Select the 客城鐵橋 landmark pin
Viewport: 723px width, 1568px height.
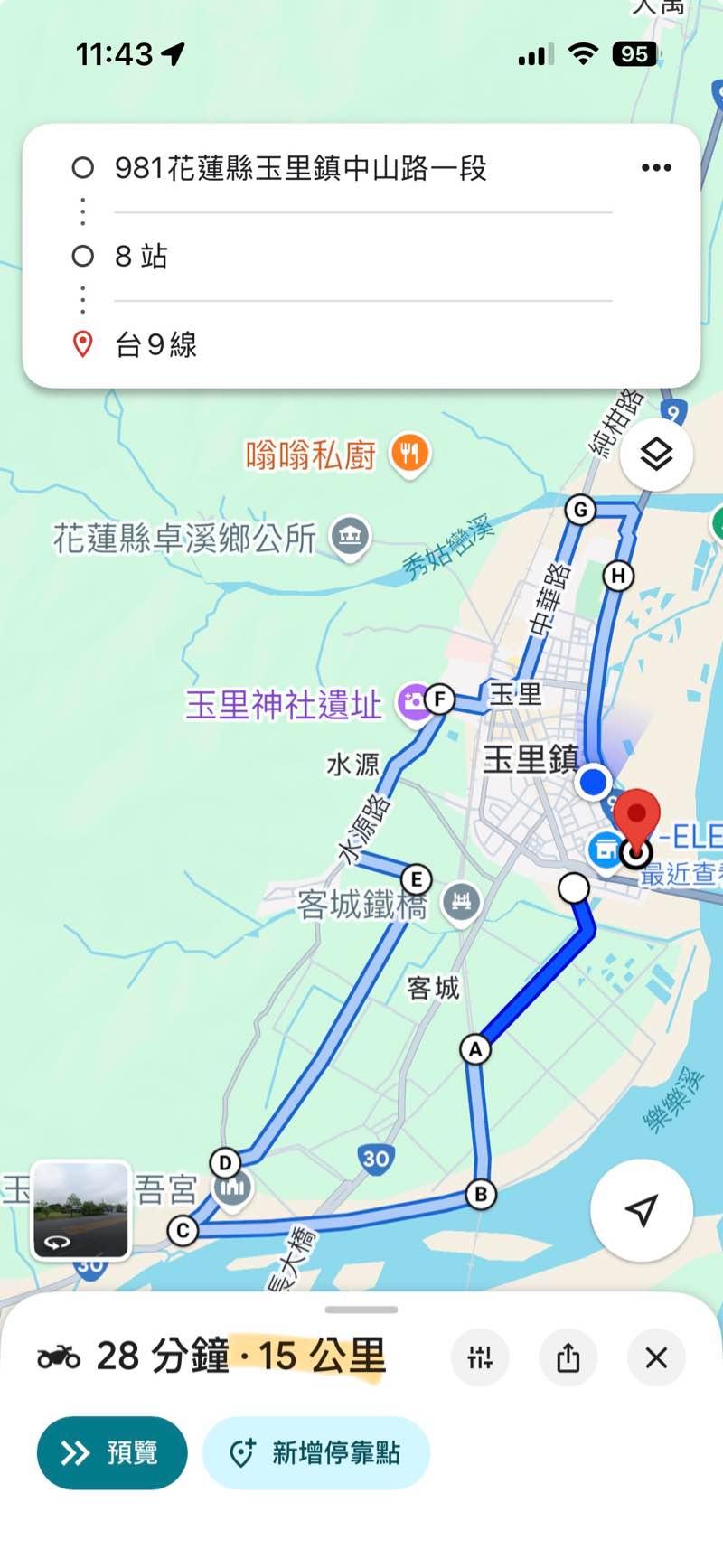coord(462,902)
